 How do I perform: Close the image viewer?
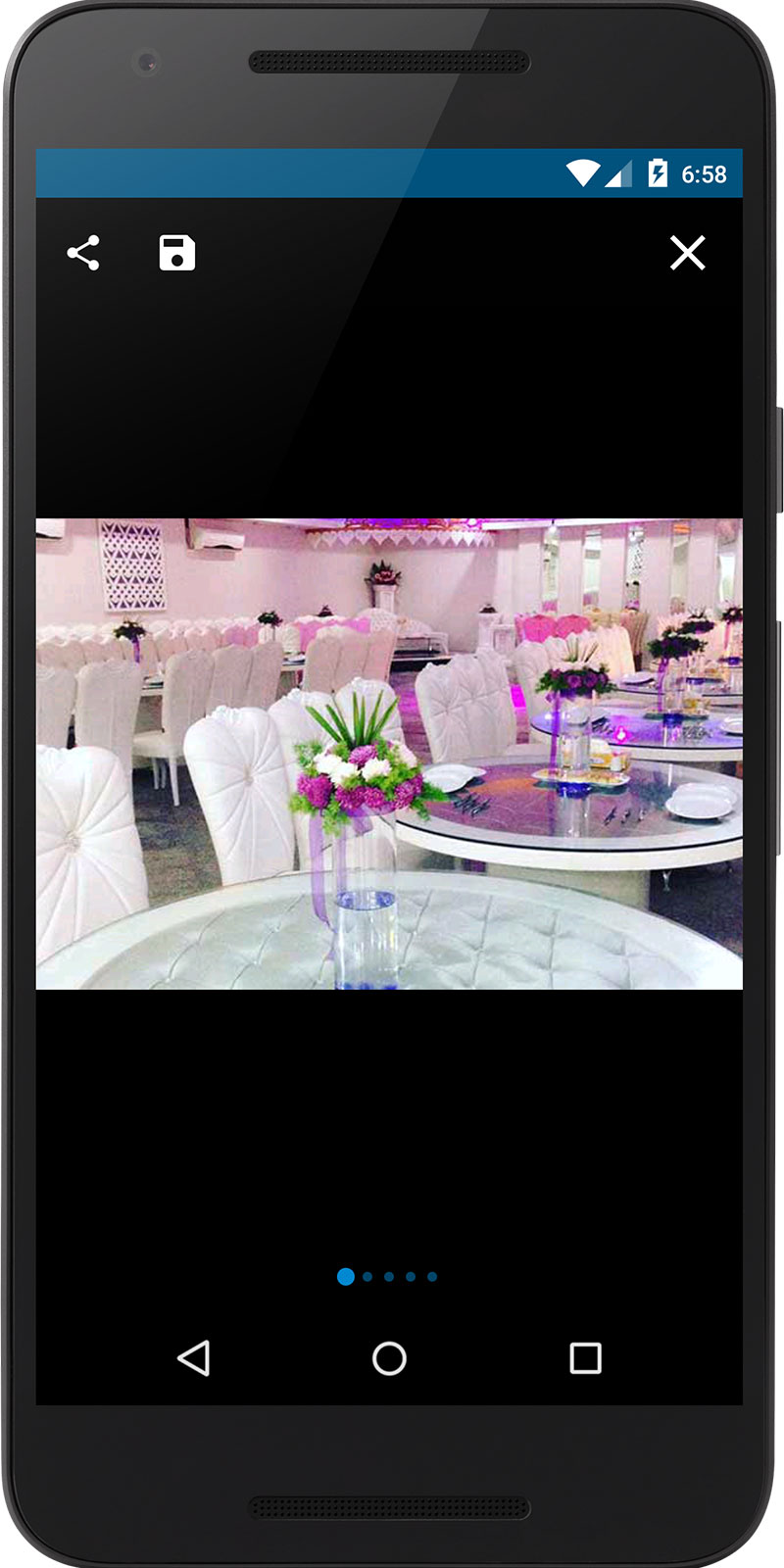click(687, 253)
